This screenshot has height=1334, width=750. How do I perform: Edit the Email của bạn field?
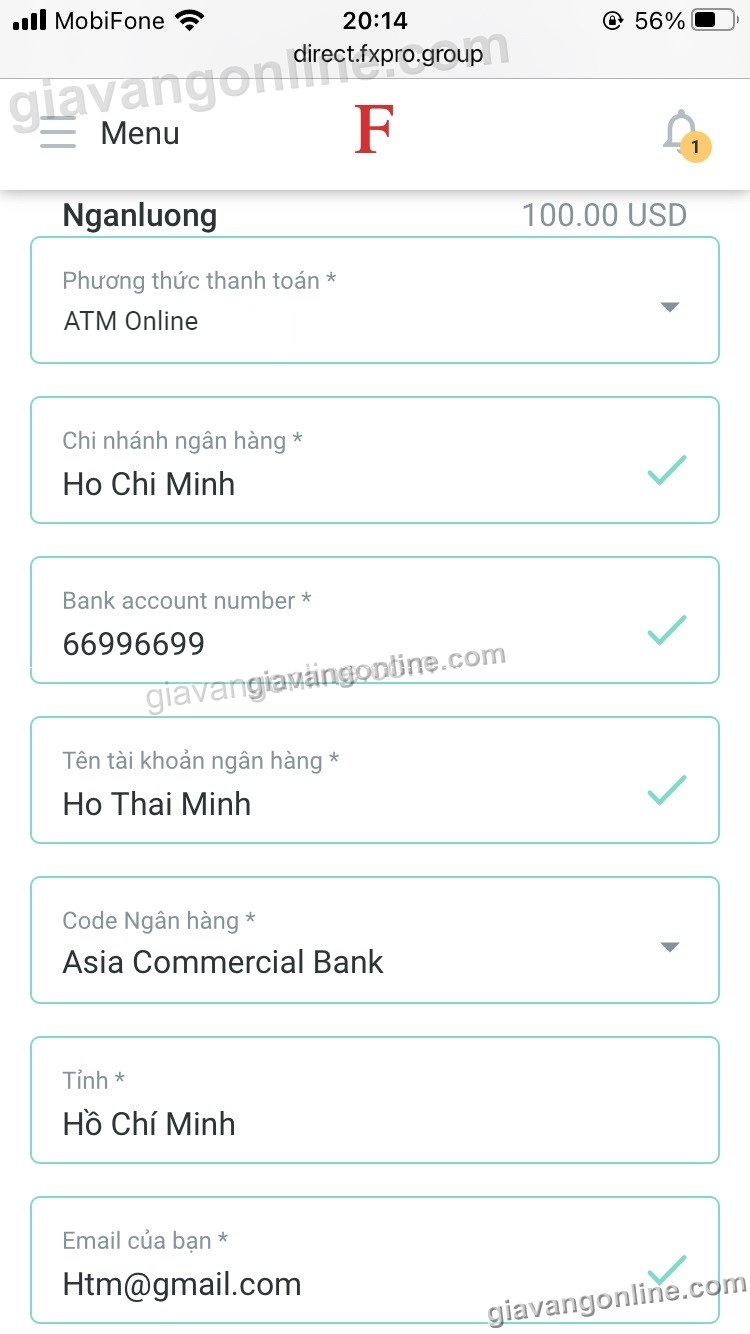[x=340, y=1282]
